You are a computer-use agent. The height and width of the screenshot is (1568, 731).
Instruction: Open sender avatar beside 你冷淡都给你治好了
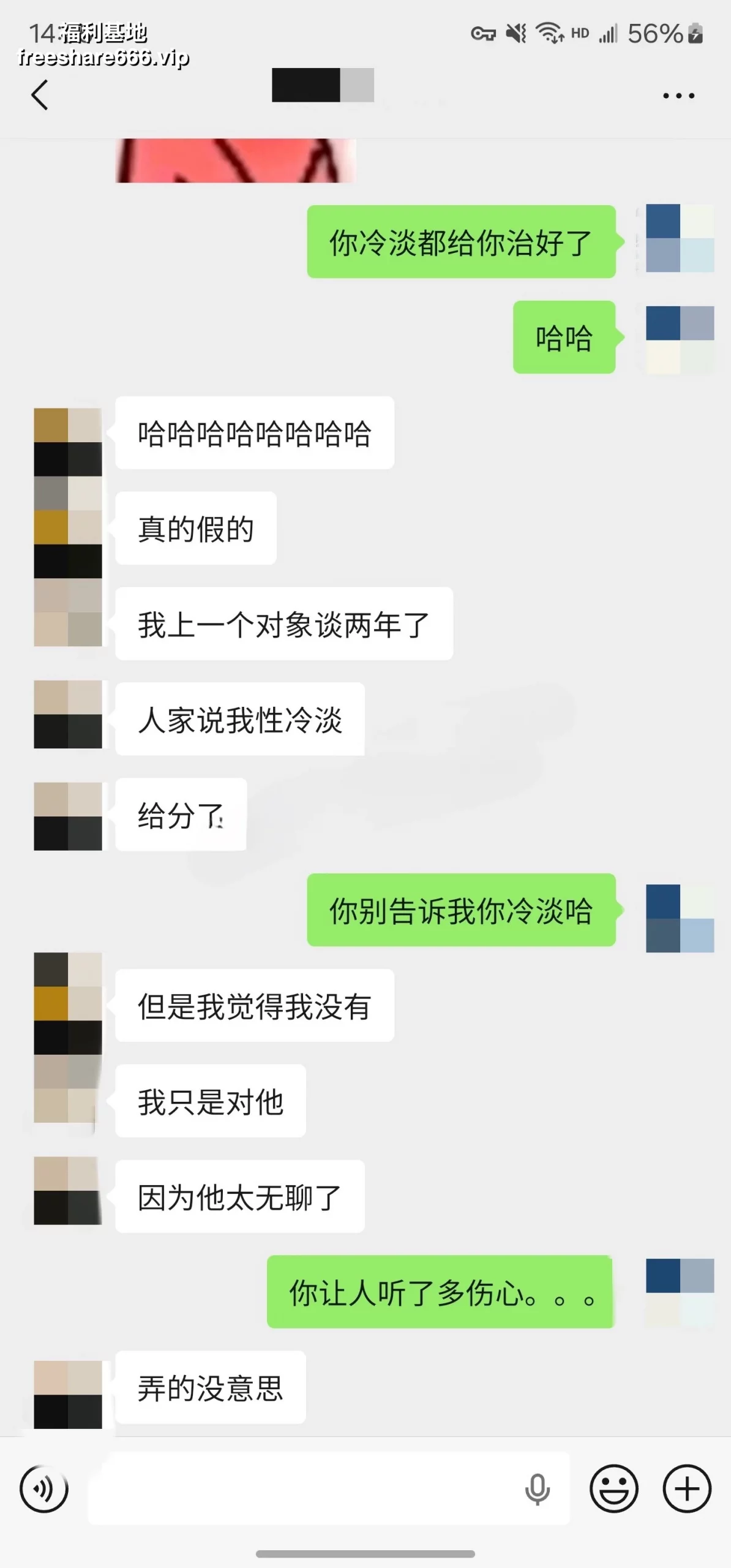click(x=680, y=238)
